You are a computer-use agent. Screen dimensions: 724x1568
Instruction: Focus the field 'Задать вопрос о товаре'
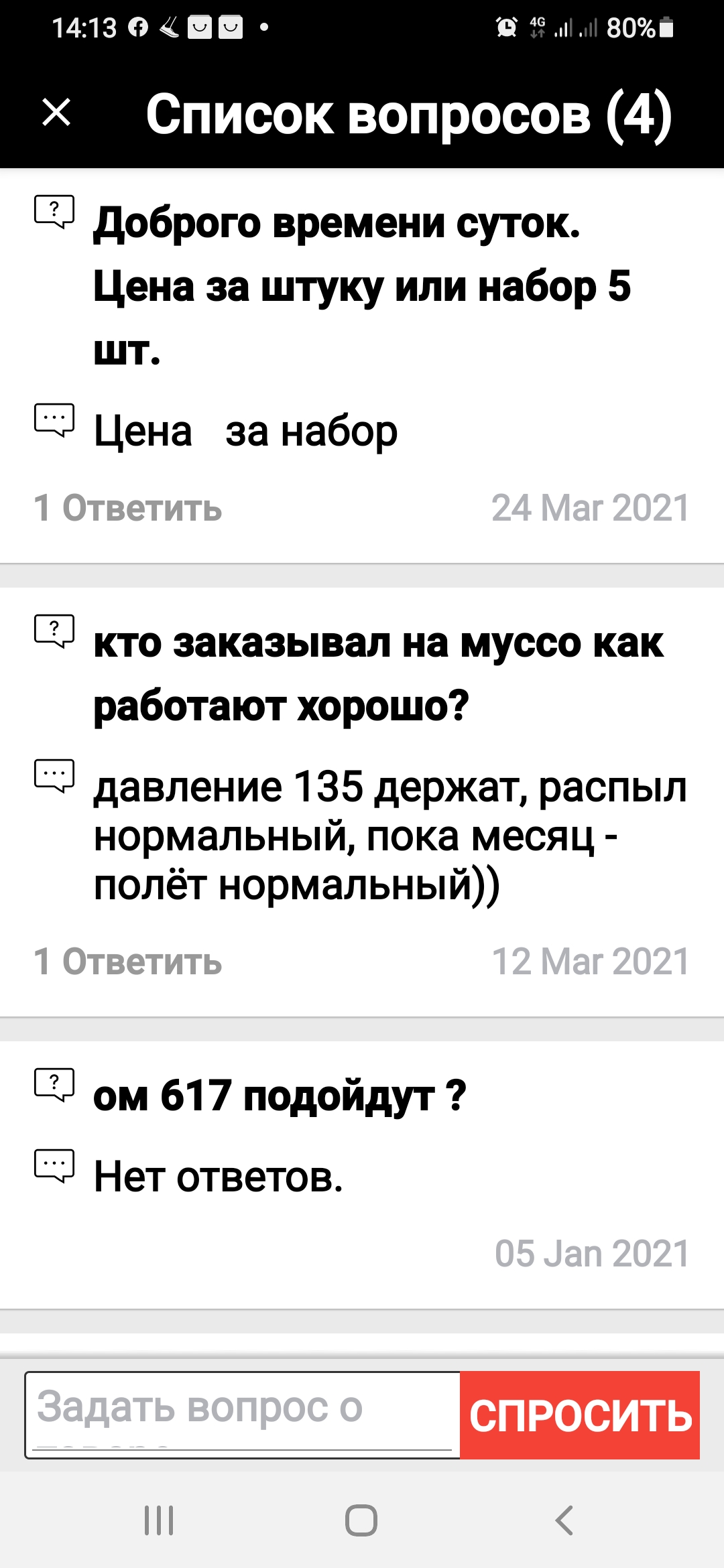(x=243, y=1415)
